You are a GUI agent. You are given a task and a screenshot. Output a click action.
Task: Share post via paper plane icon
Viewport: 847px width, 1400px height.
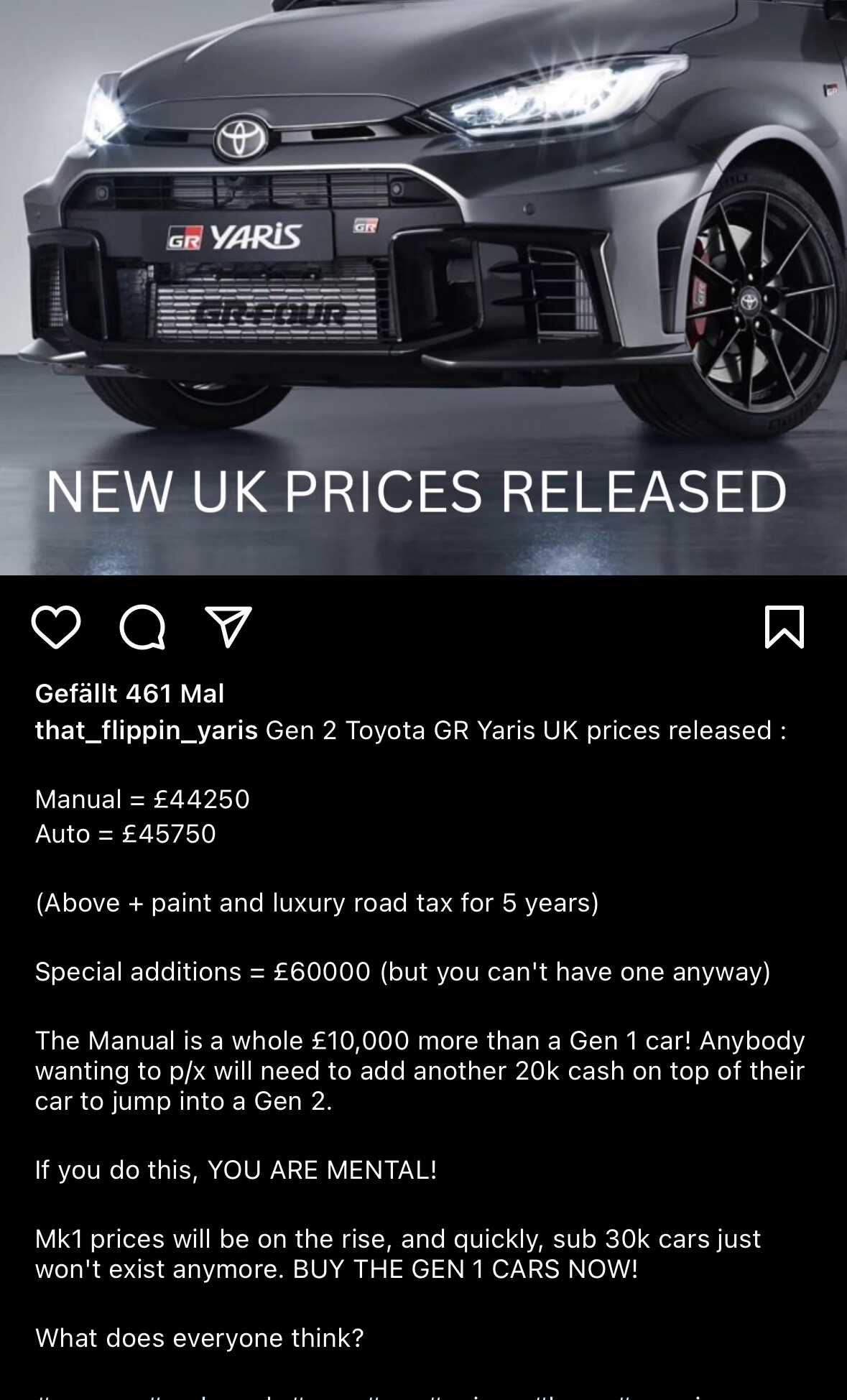[x=228, y=627]
